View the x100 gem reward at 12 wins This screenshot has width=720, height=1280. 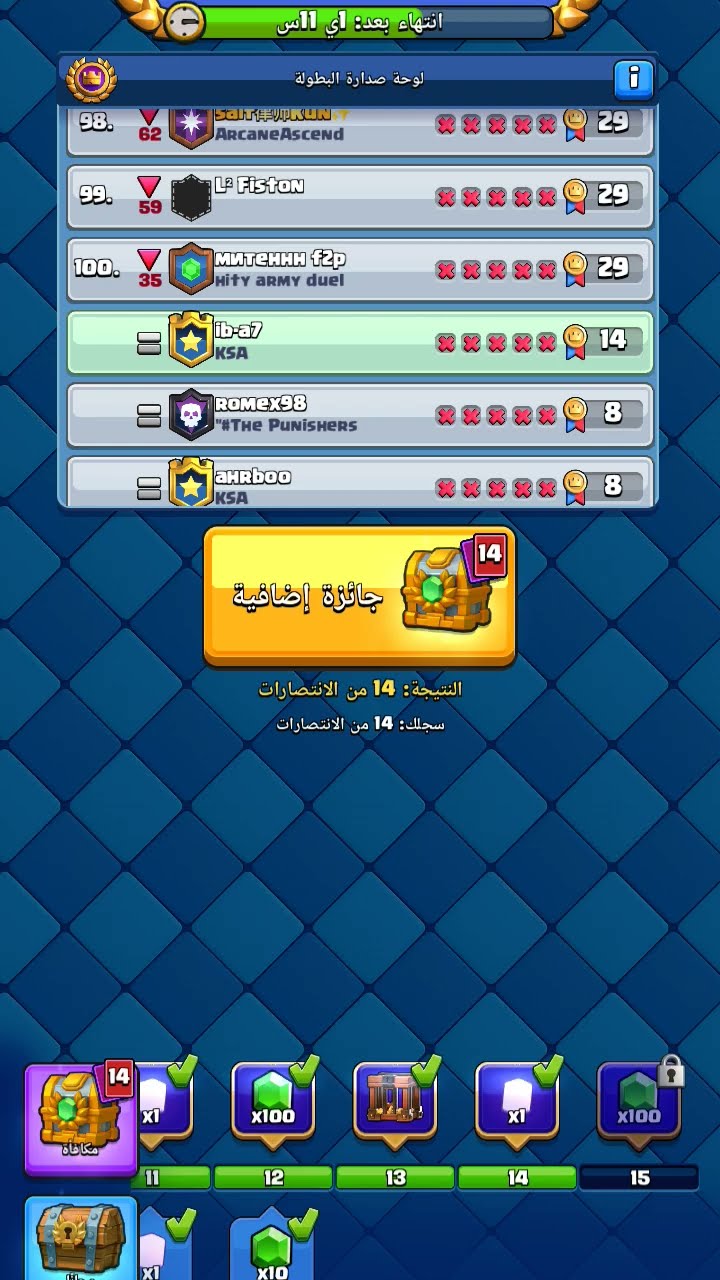[x=273, y=1103]
